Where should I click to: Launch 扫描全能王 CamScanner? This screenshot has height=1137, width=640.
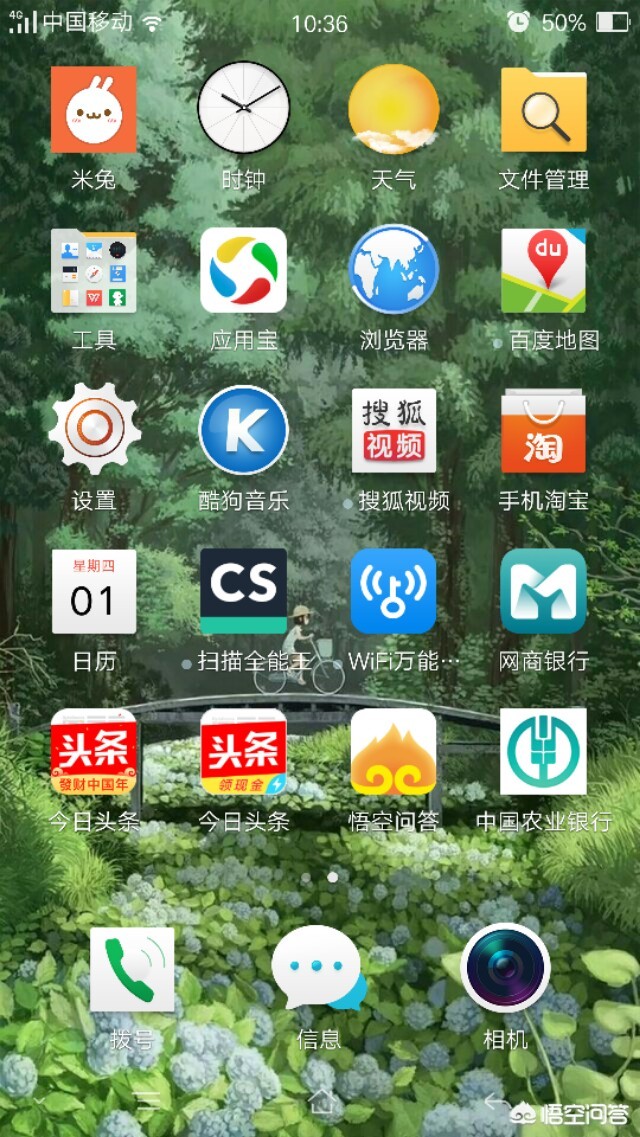pos(243,591)
